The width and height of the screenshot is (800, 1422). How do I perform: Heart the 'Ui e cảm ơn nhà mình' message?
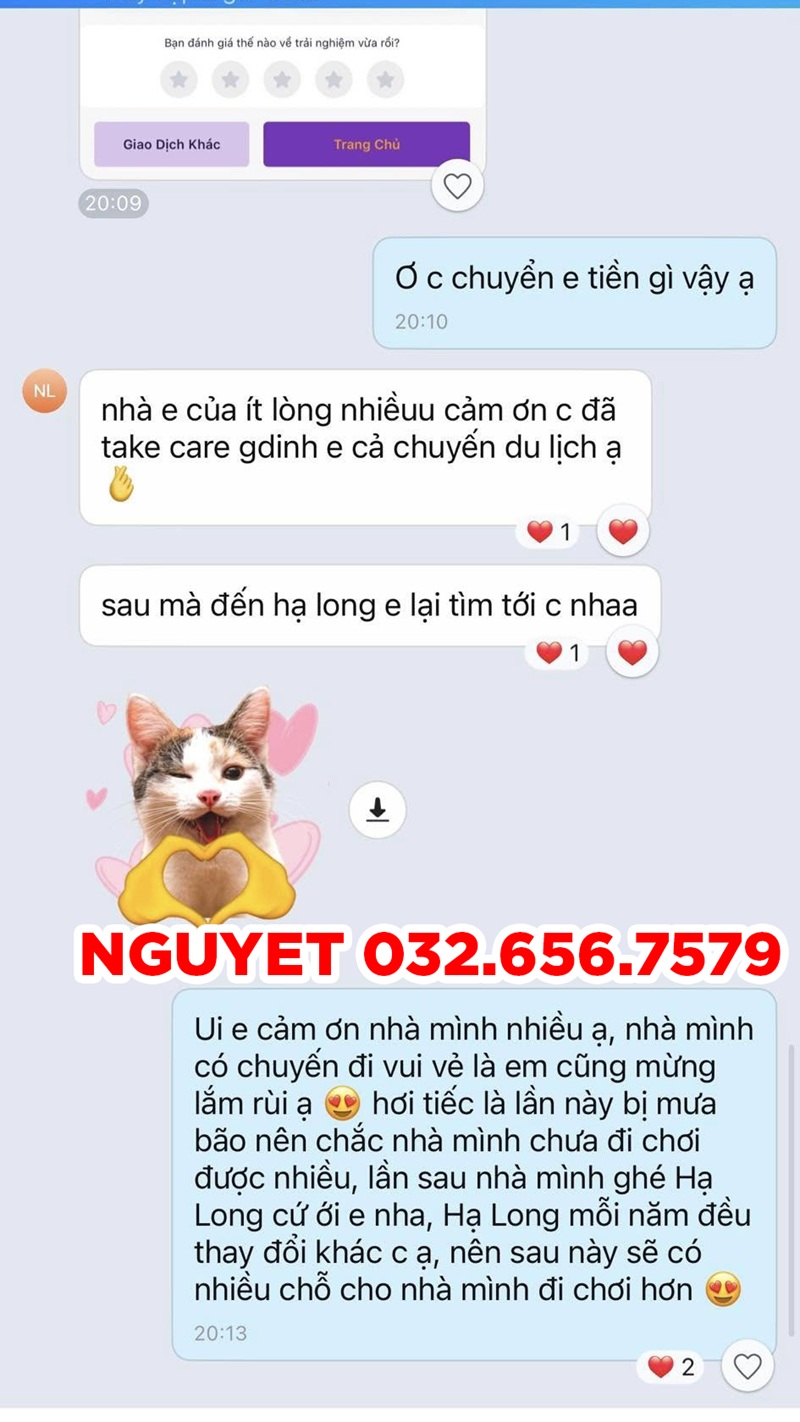(x=747, y=1366)
